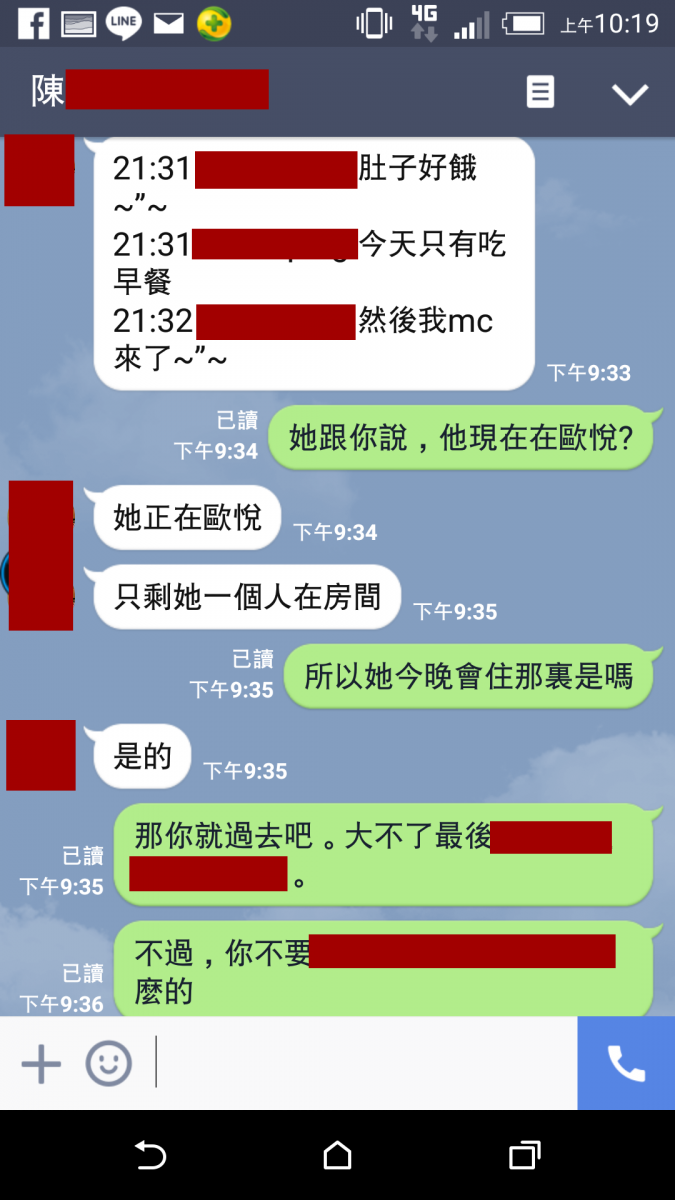Image resolution: width=675 pixels, height=1200 pixels.
Task: Open the recent apps overview
Action: [524, 1156]
